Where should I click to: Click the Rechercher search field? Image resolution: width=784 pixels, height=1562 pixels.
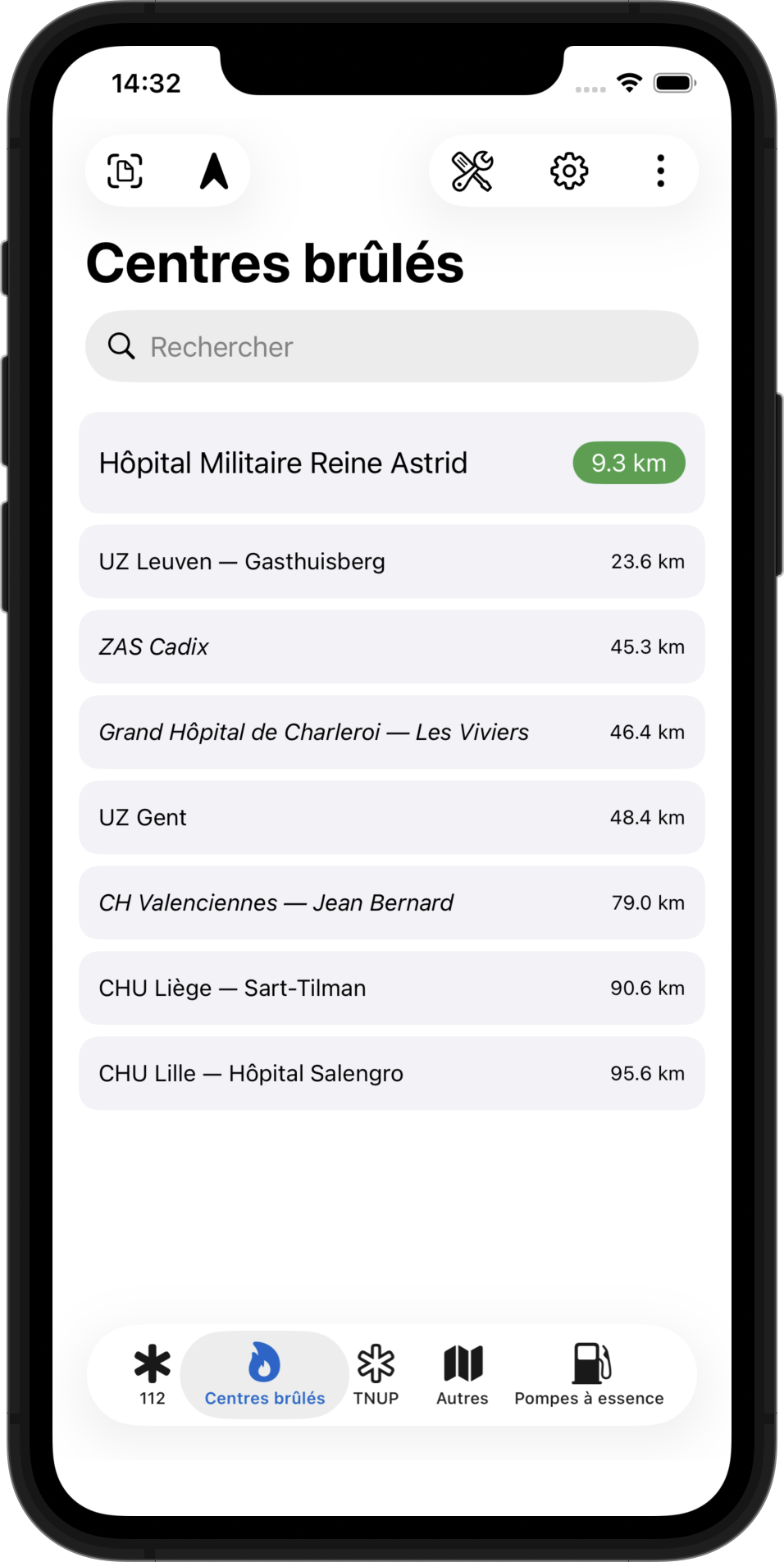[391, 346]
